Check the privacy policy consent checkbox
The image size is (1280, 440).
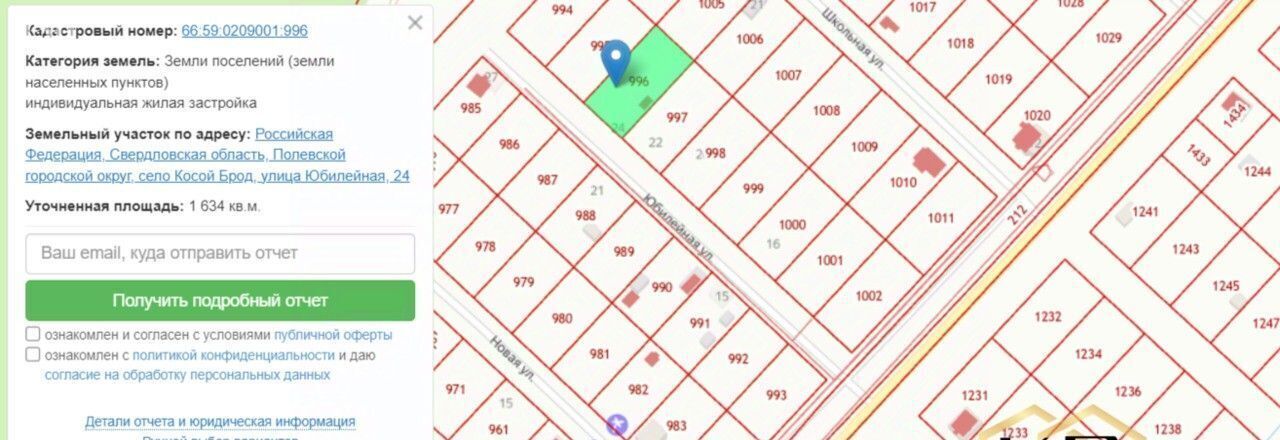click(33, 355)
